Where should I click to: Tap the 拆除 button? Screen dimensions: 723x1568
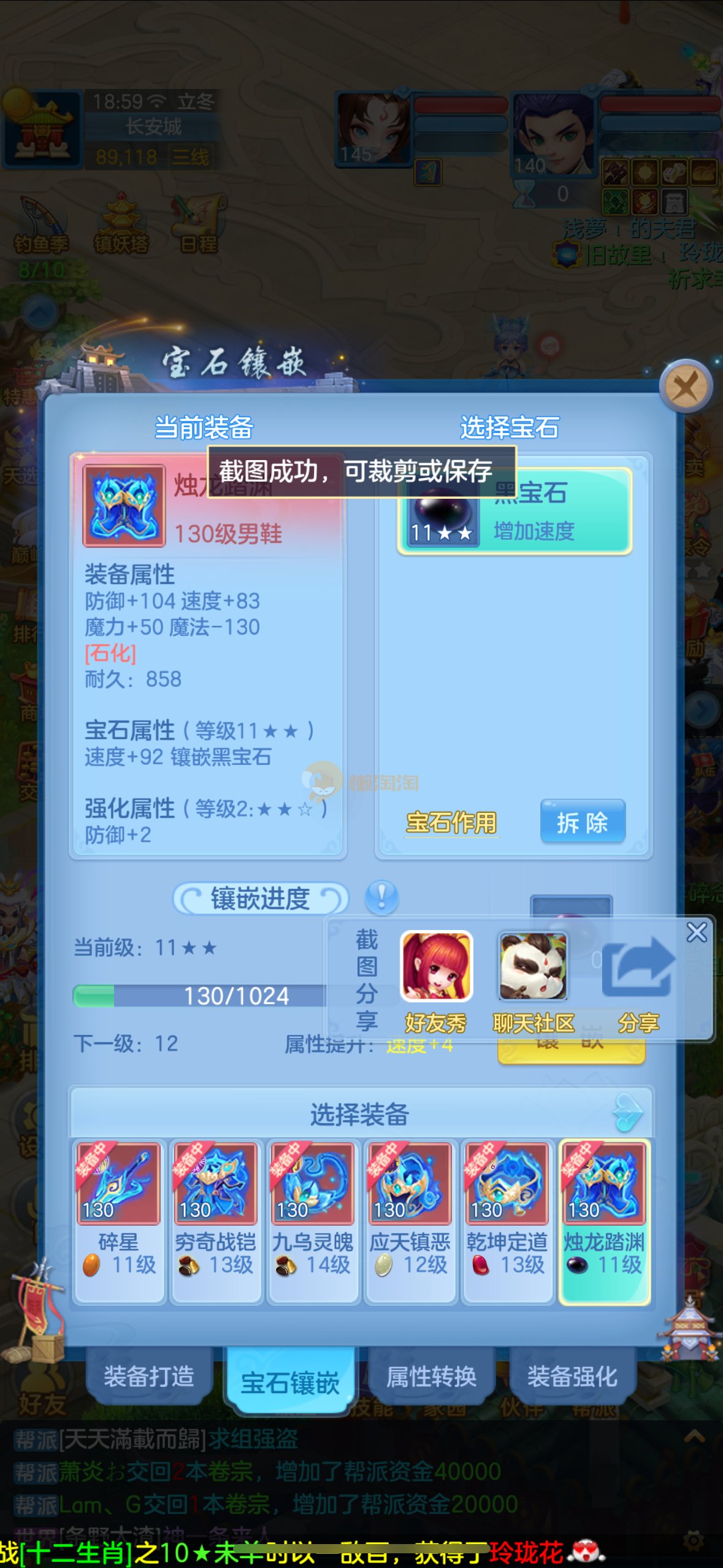coord(582,822)
